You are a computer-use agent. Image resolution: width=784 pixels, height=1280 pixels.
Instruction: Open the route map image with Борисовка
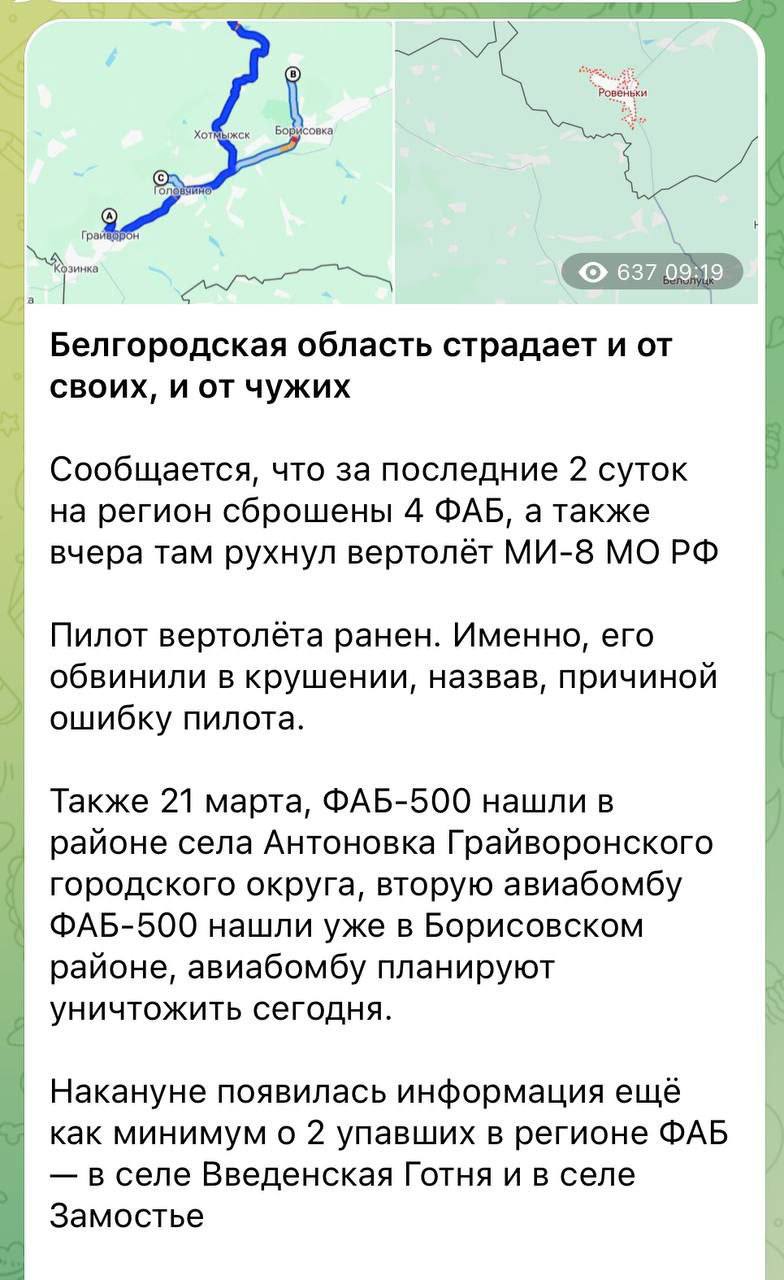pos(210,160)
